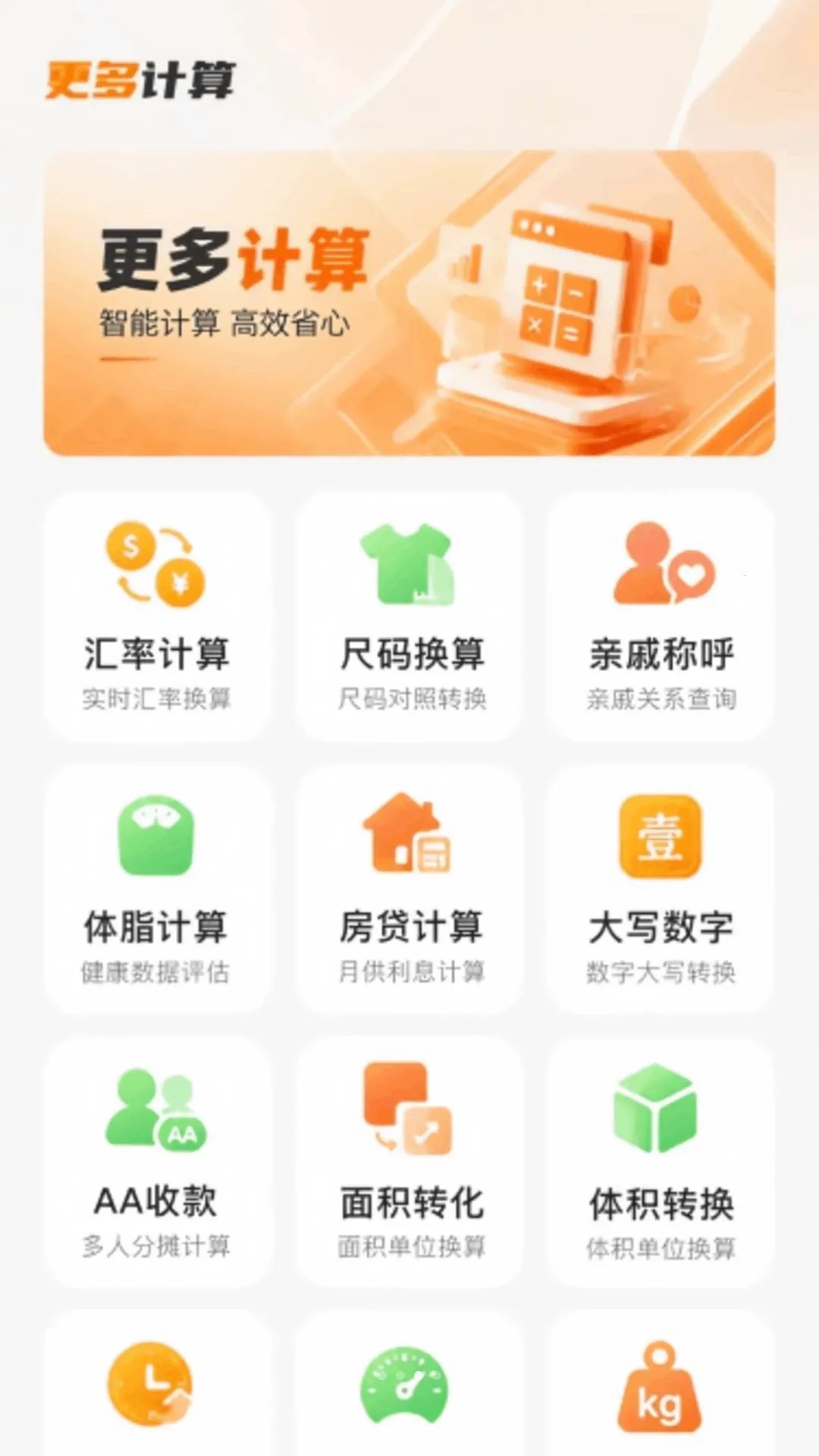The image size is (819, 1456).
Task: Choose the AA收款 bill splitting tool
Action: [158, 1162]
